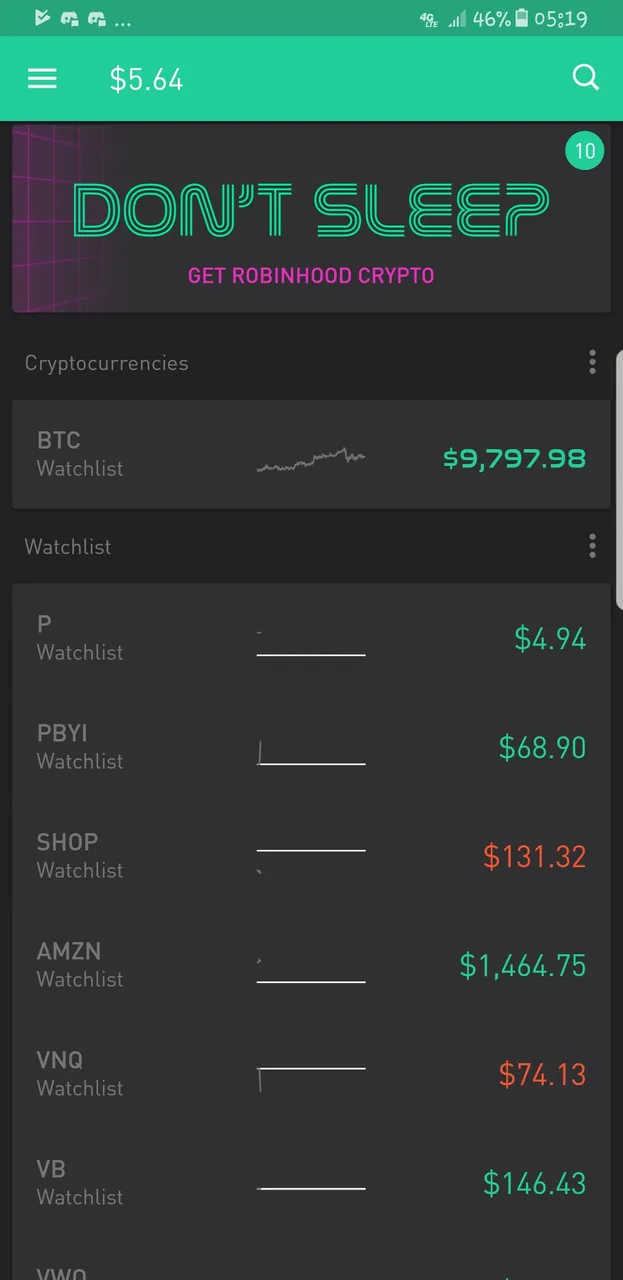The width and height of the screenshot is (623, 1280).
Task: Tap the VB stock row
Action: pyautogui.click(x=311, y=1183)
